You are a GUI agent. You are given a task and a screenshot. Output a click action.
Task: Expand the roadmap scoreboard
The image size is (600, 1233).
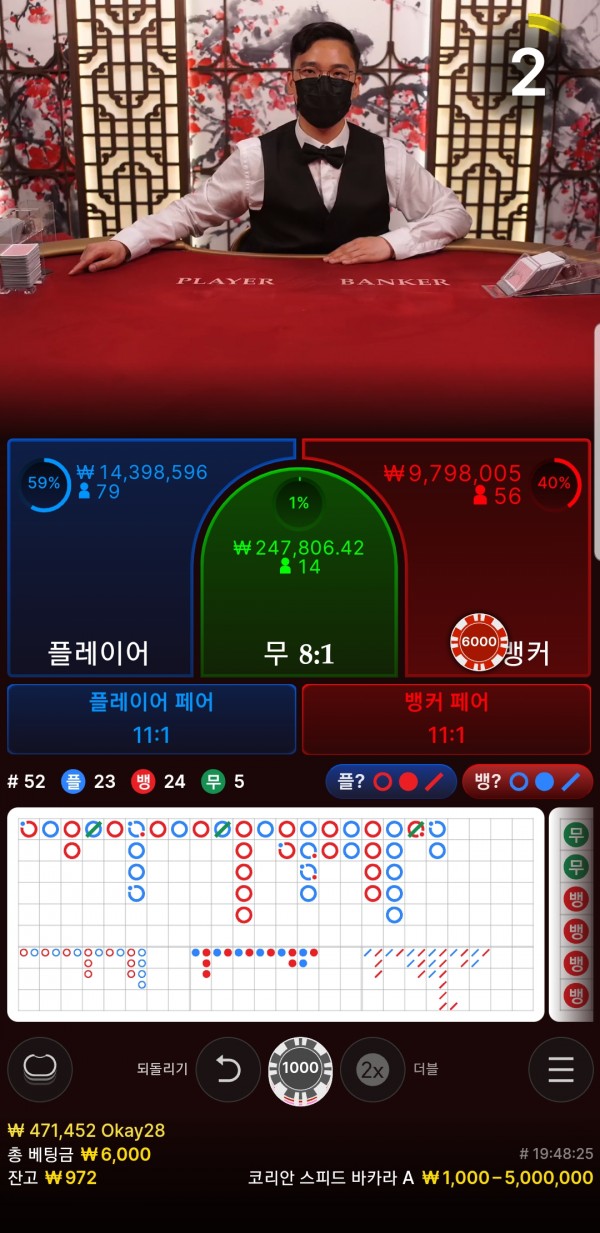coord(275,914)
